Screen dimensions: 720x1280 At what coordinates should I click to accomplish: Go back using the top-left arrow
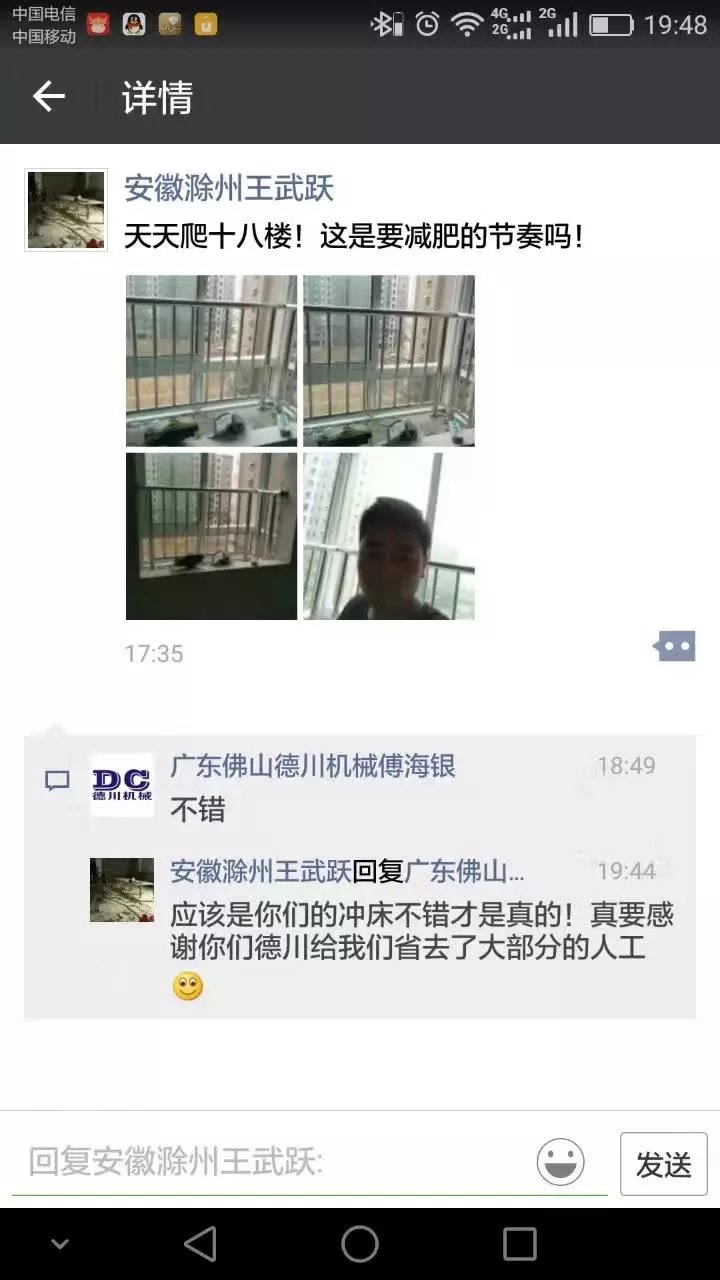pos(49,97)
